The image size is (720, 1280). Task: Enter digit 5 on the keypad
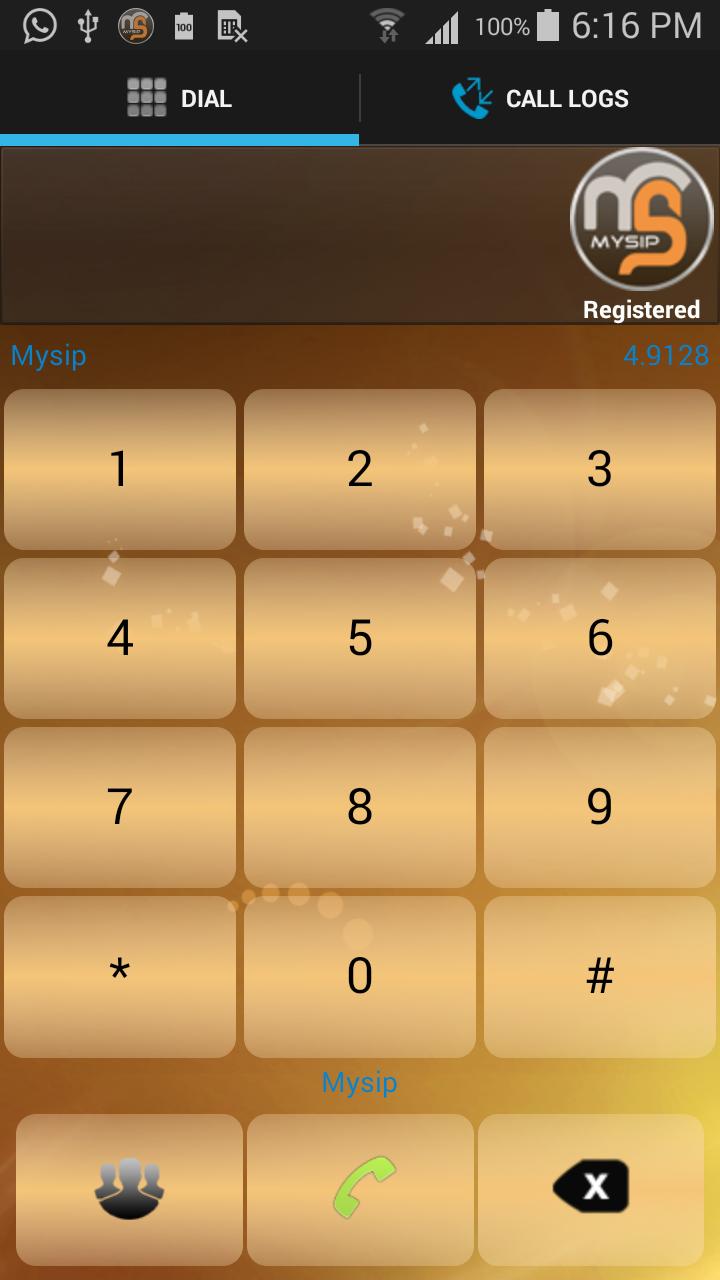click(x=360, y=638)
